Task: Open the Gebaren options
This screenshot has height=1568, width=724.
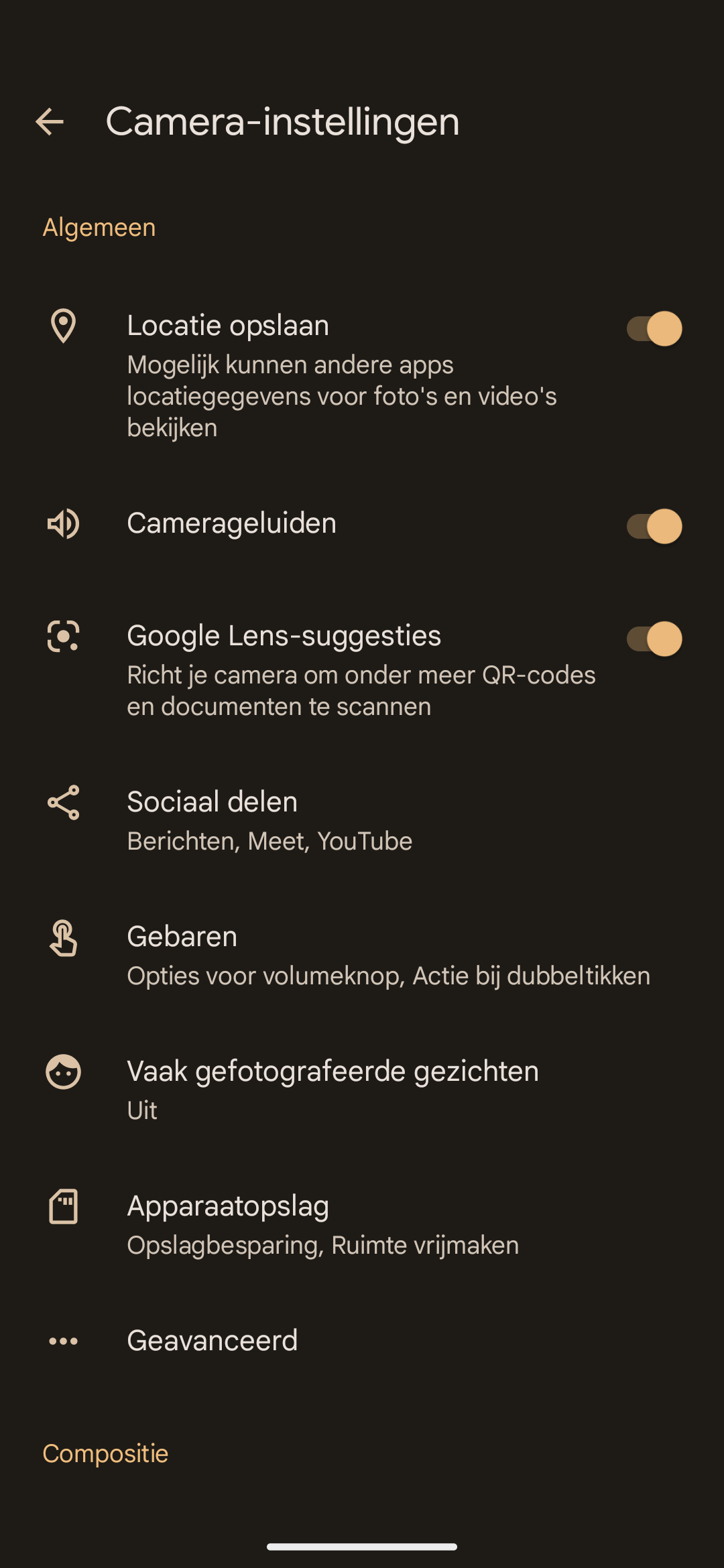Action: [362, 956]
